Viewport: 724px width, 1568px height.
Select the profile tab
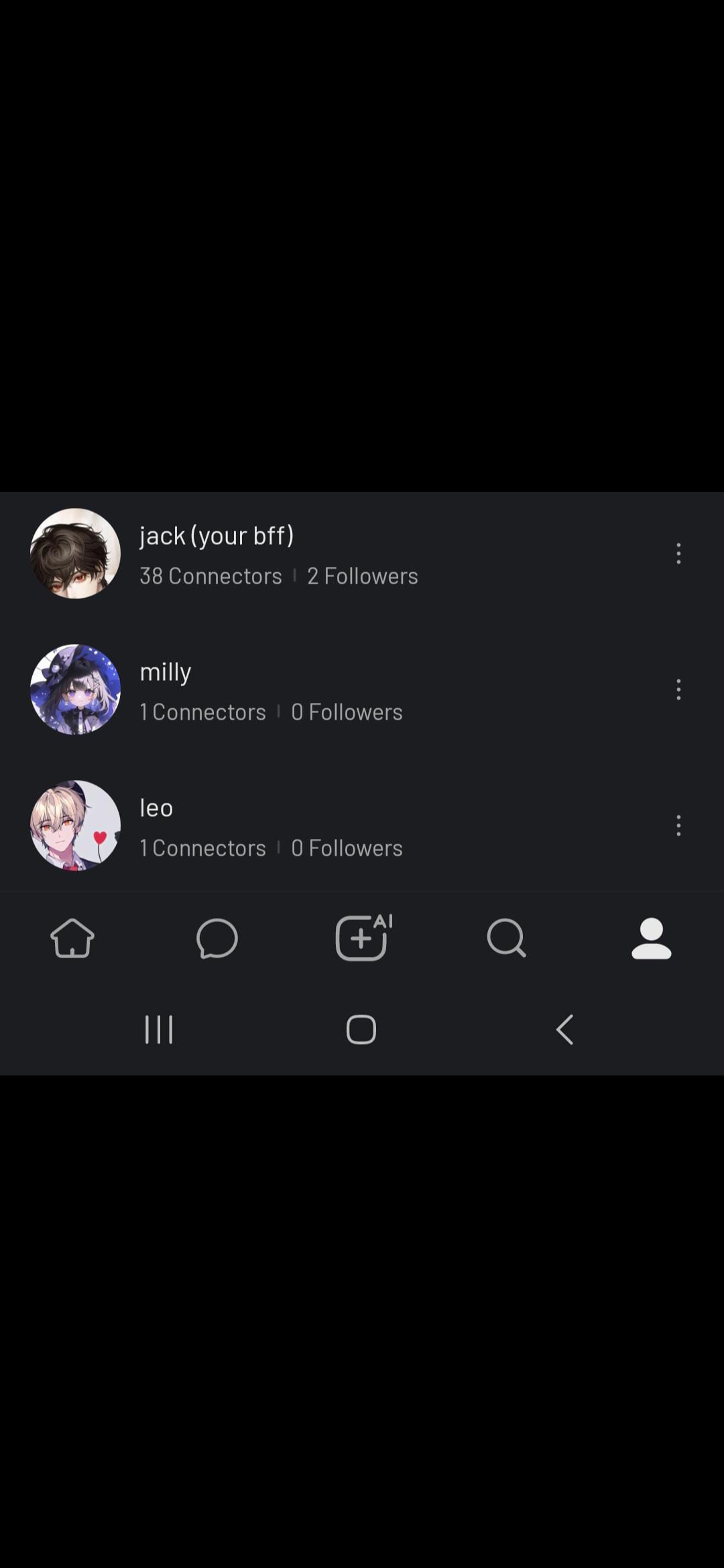click(x=651, y=938)
